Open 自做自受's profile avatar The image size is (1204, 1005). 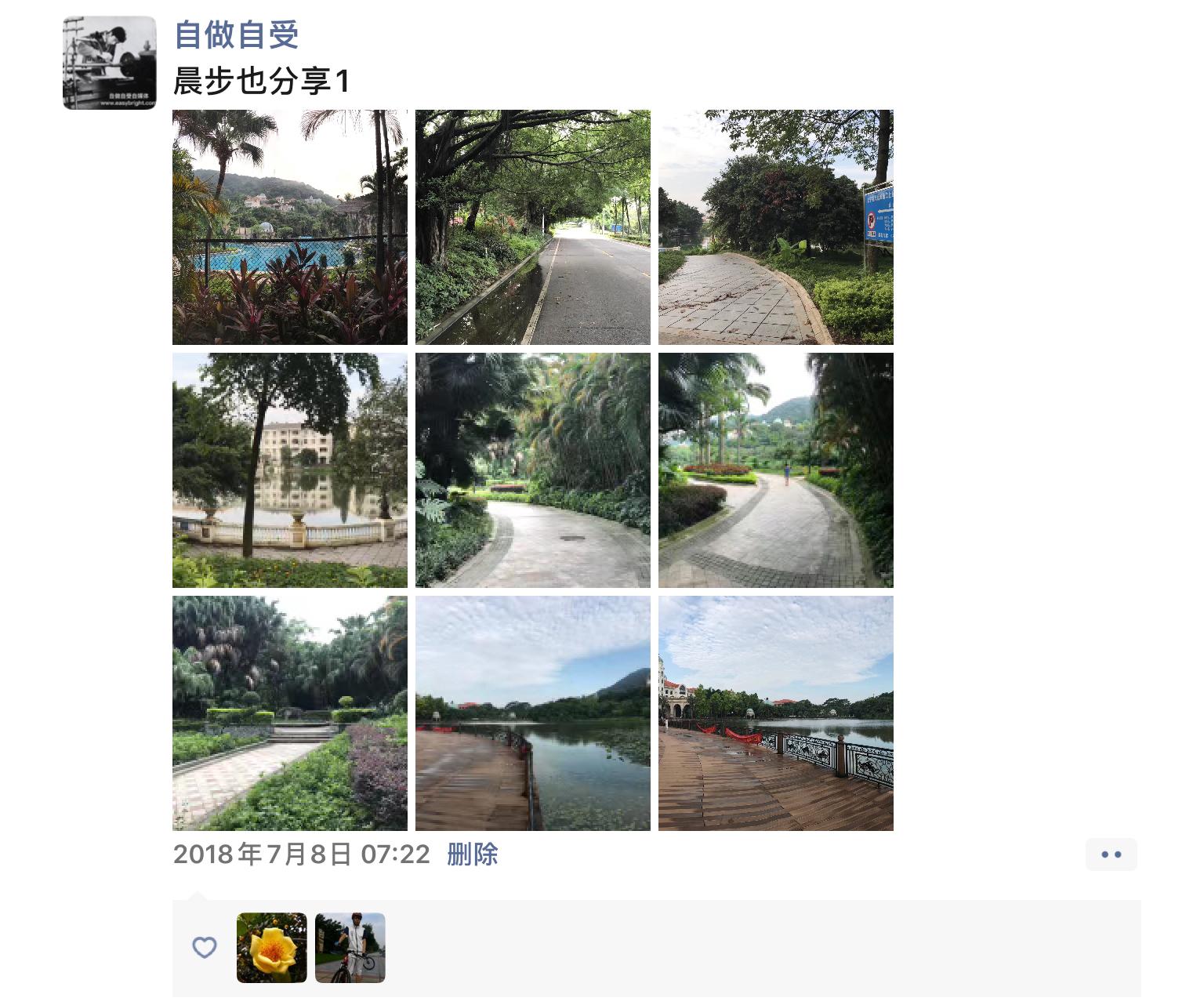[x=109, y=63]
